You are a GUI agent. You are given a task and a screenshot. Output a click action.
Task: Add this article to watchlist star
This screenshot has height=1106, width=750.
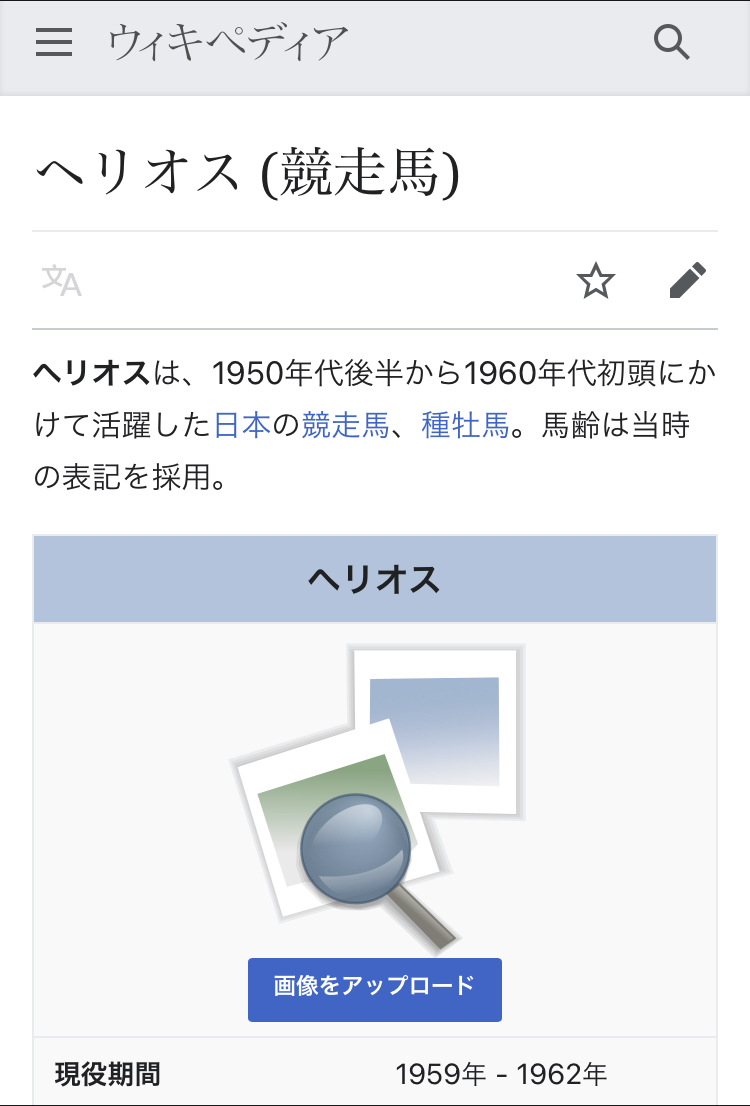tap(596, 281)
